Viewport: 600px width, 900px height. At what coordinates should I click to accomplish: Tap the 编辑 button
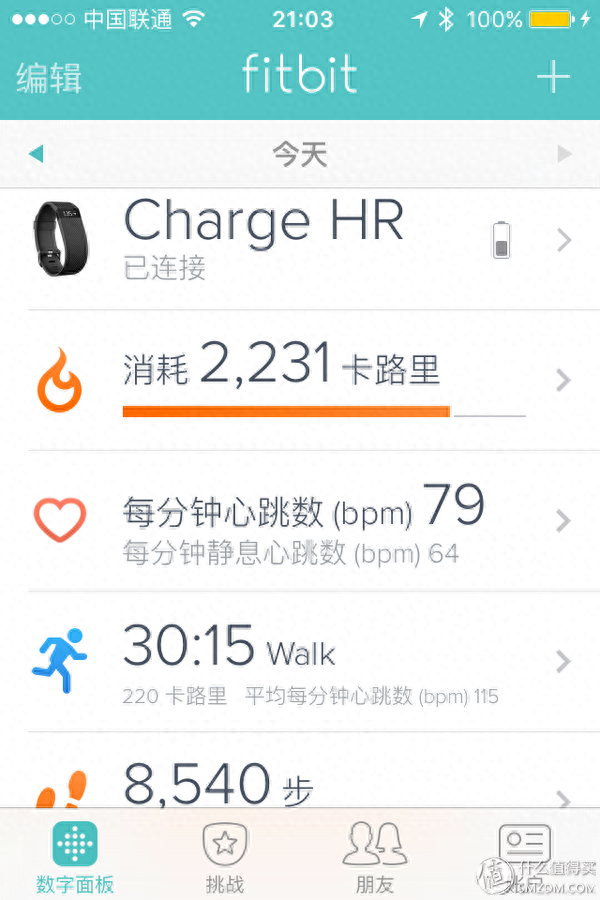(x=49, y=77)
